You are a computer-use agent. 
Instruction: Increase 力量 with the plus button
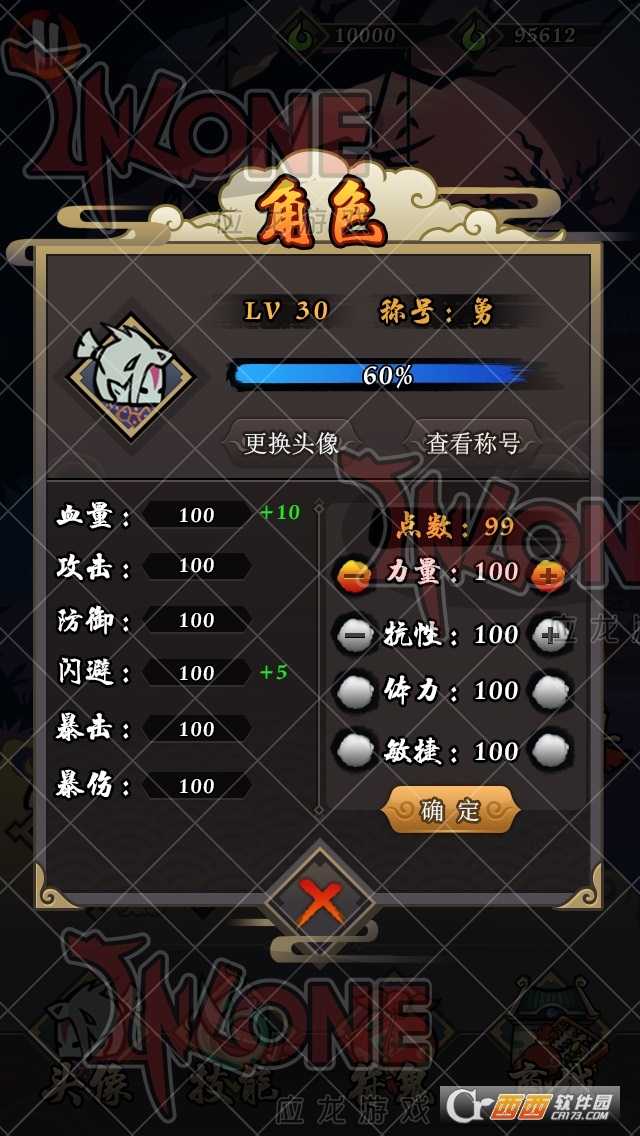point(549,574)
